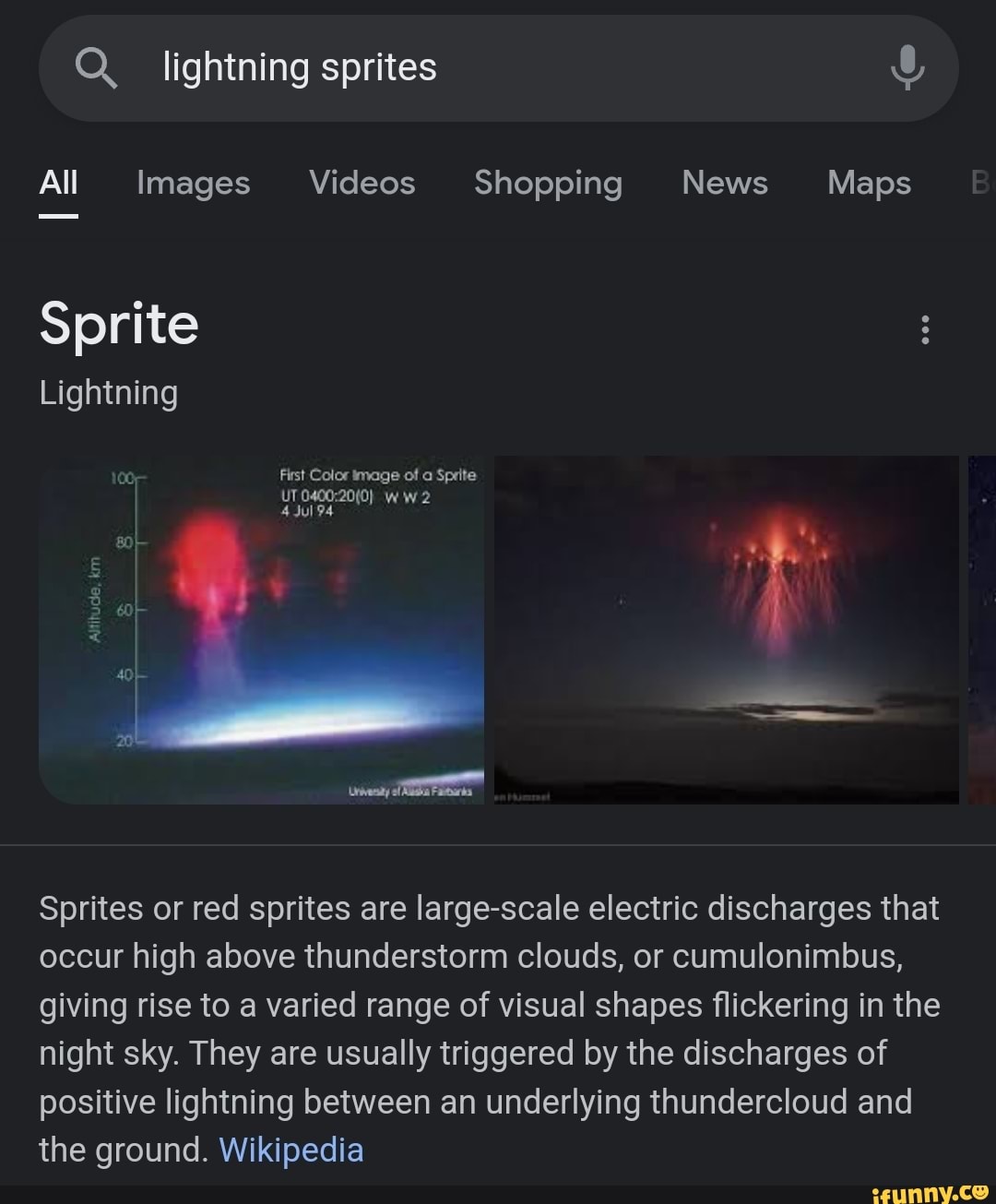Open the News search results tab
996x1204 pixels.
[725, 184]
